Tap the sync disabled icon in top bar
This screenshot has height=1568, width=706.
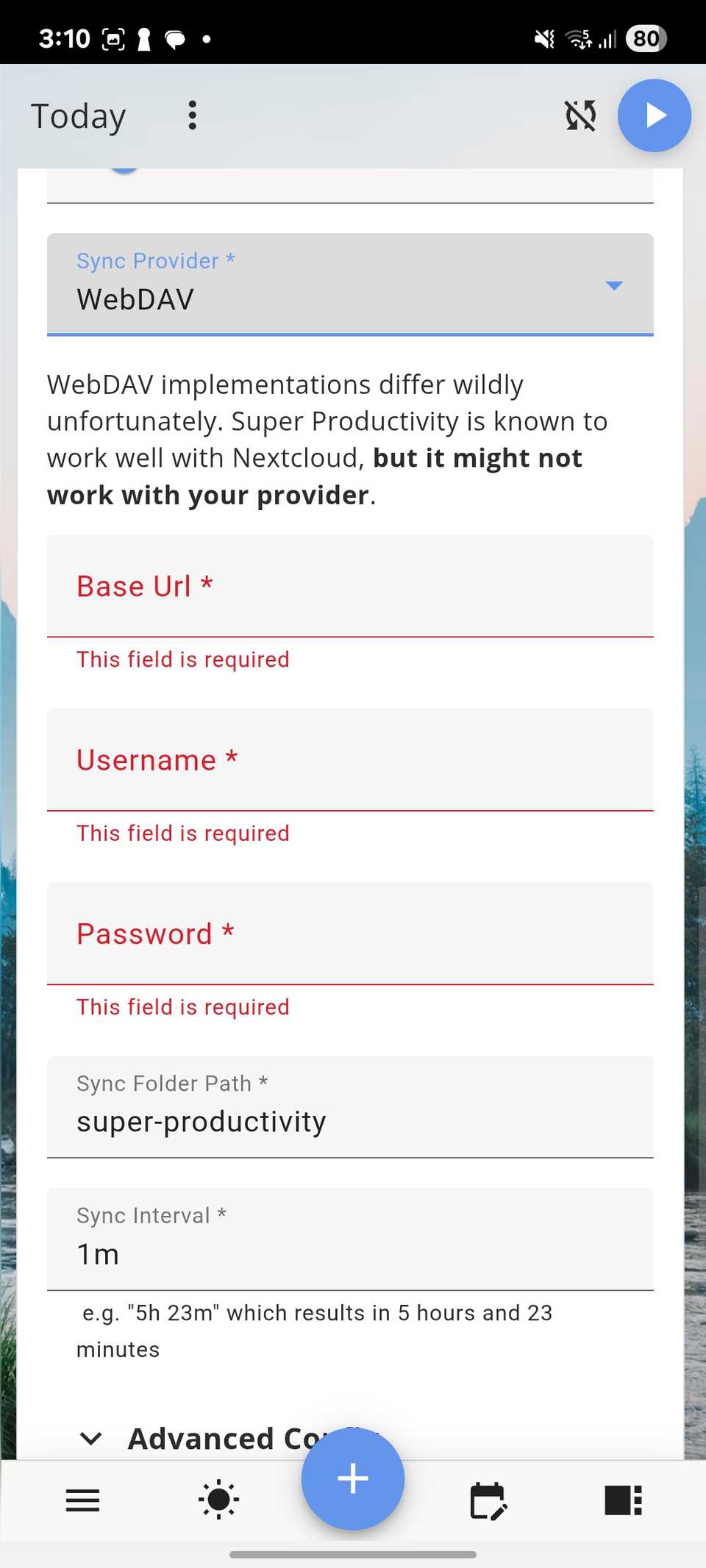coord(580,115)
